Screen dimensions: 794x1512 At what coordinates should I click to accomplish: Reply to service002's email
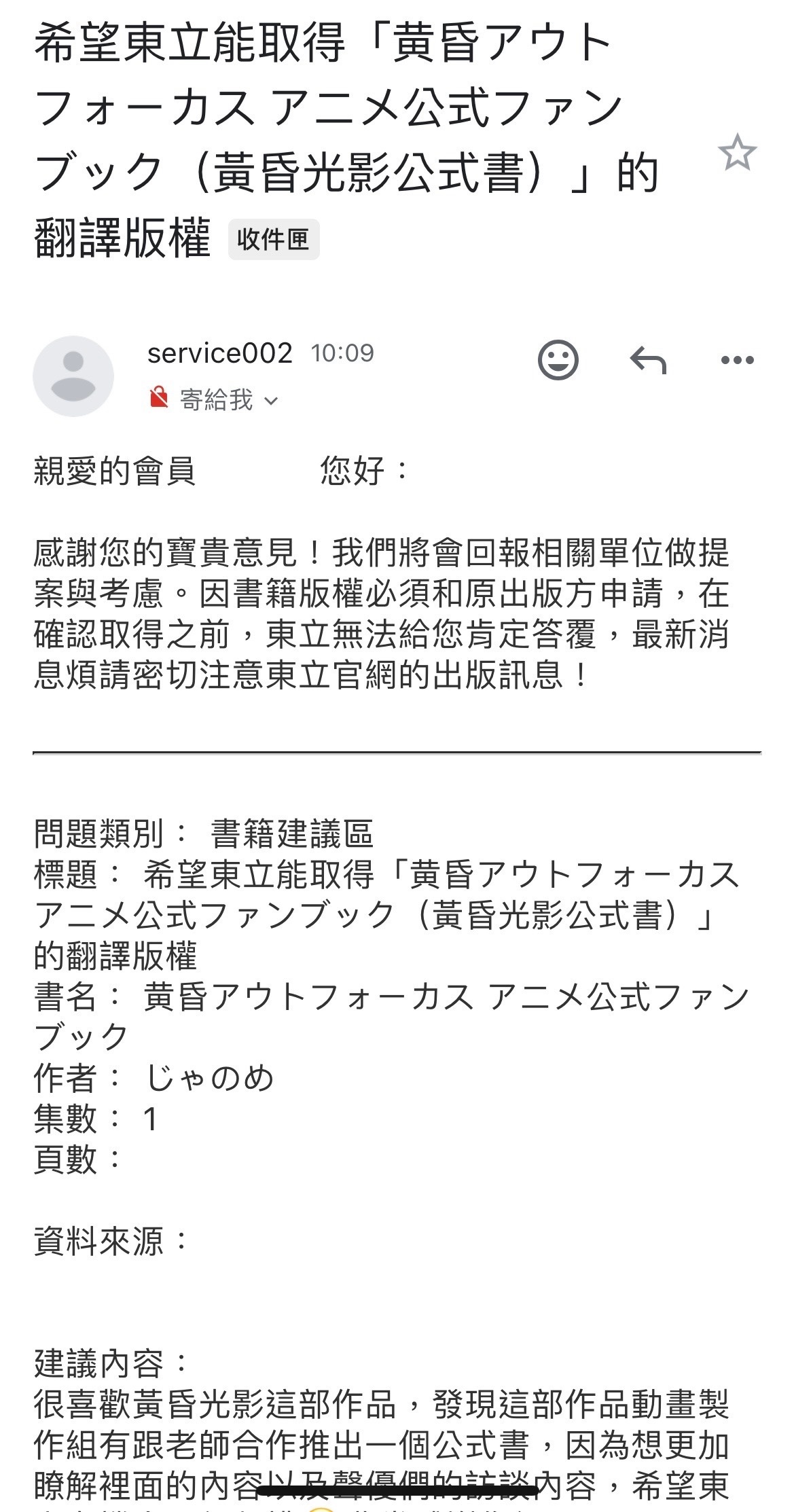(x=647, y=359)
